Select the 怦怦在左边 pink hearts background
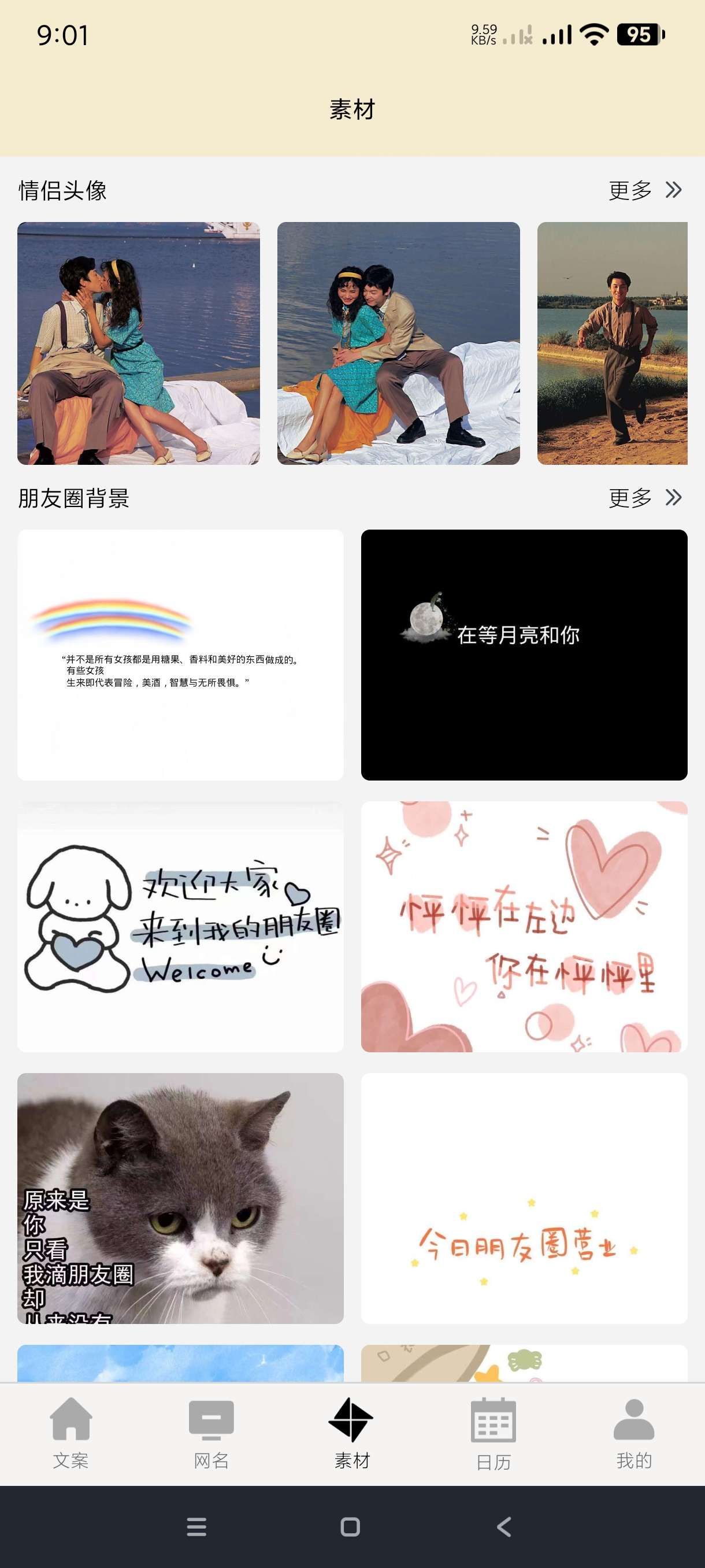705x1568 pixels. 524,926
